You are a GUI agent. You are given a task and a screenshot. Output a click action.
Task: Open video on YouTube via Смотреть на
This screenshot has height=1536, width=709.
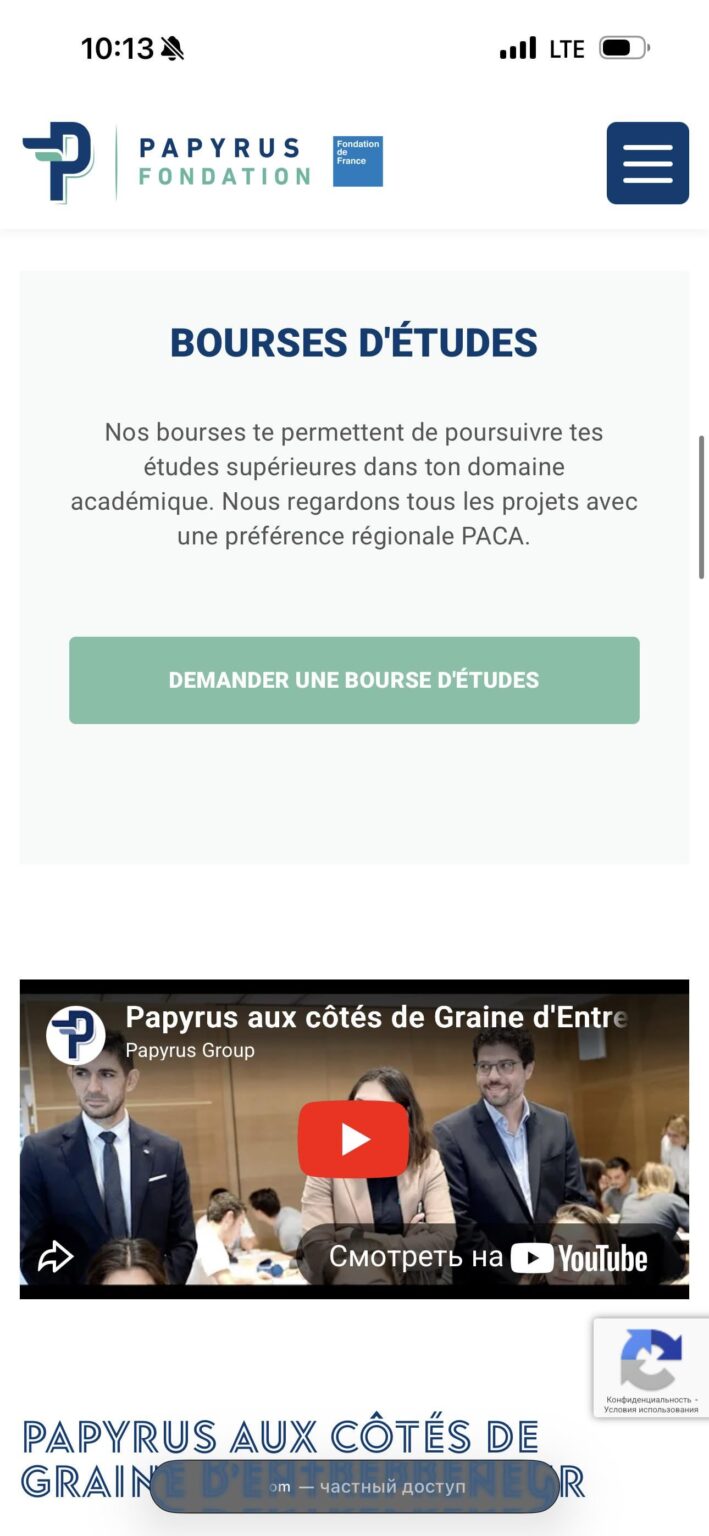coord(489,1257)
